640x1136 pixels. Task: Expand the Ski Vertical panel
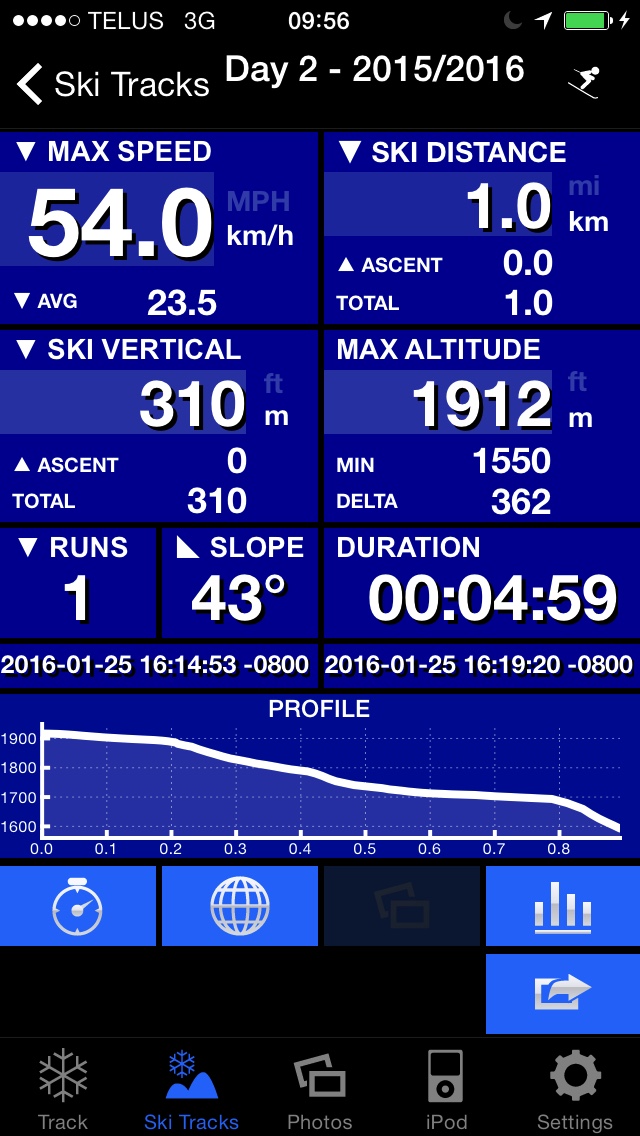coord(128,349)
